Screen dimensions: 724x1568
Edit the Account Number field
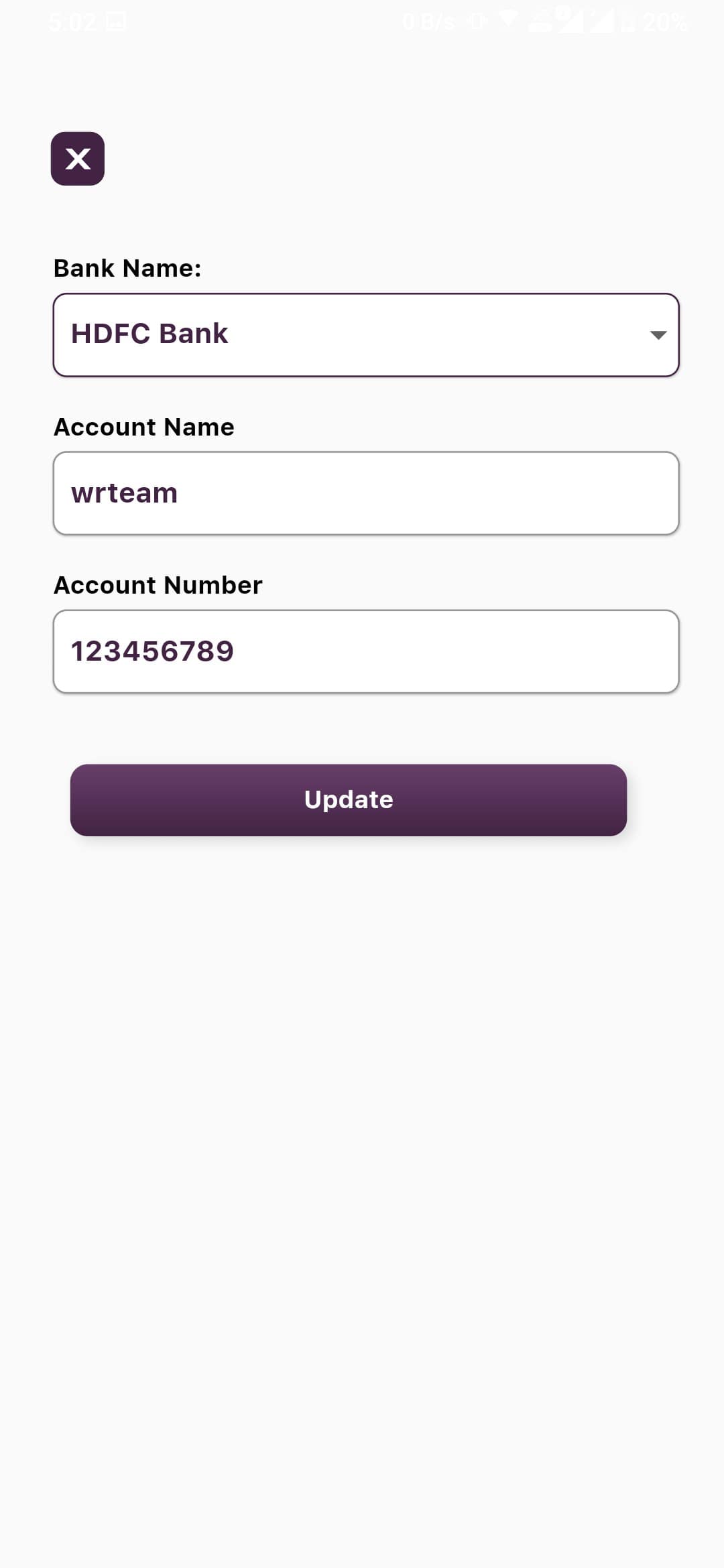[366, 651]
